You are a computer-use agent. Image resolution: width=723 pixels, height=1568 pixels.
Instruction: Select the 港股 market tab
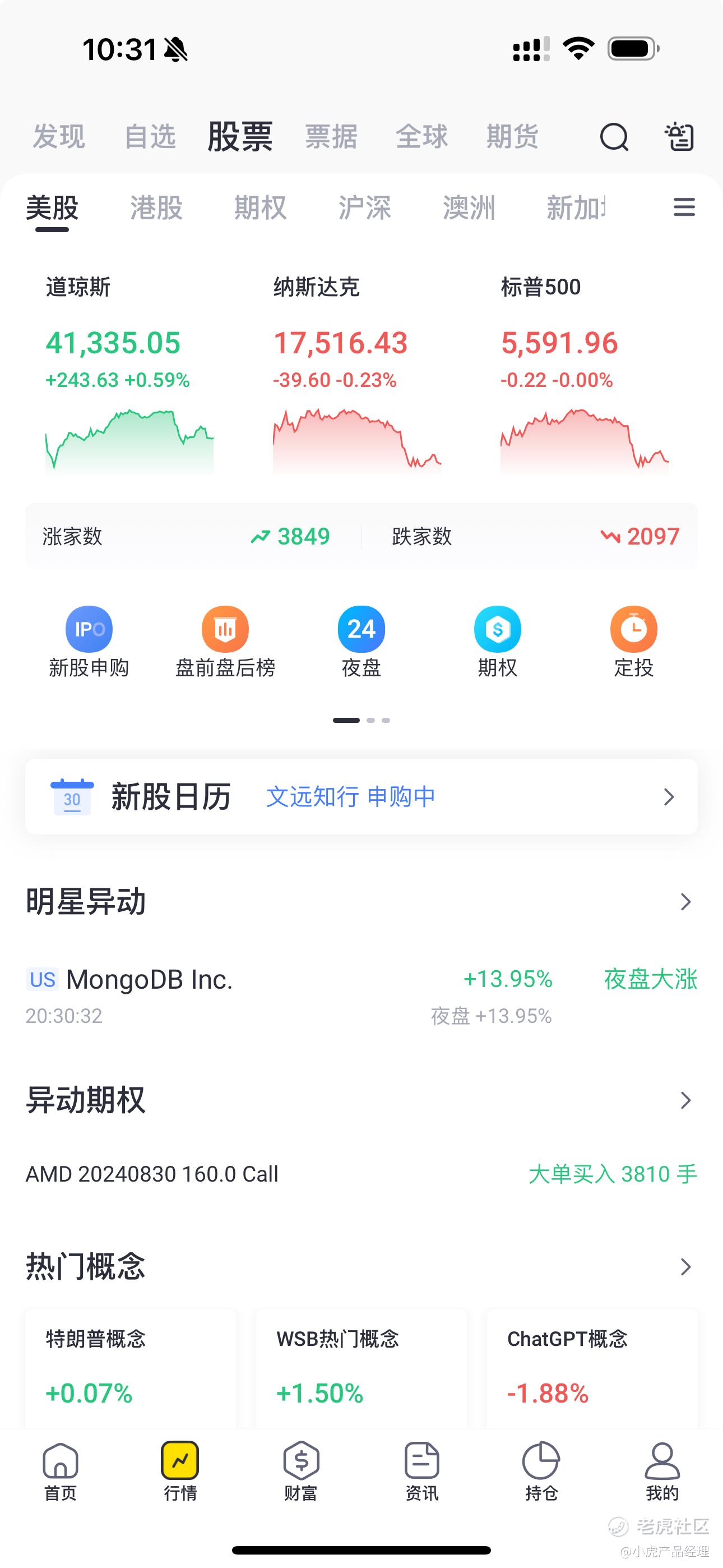pos(156,208)
